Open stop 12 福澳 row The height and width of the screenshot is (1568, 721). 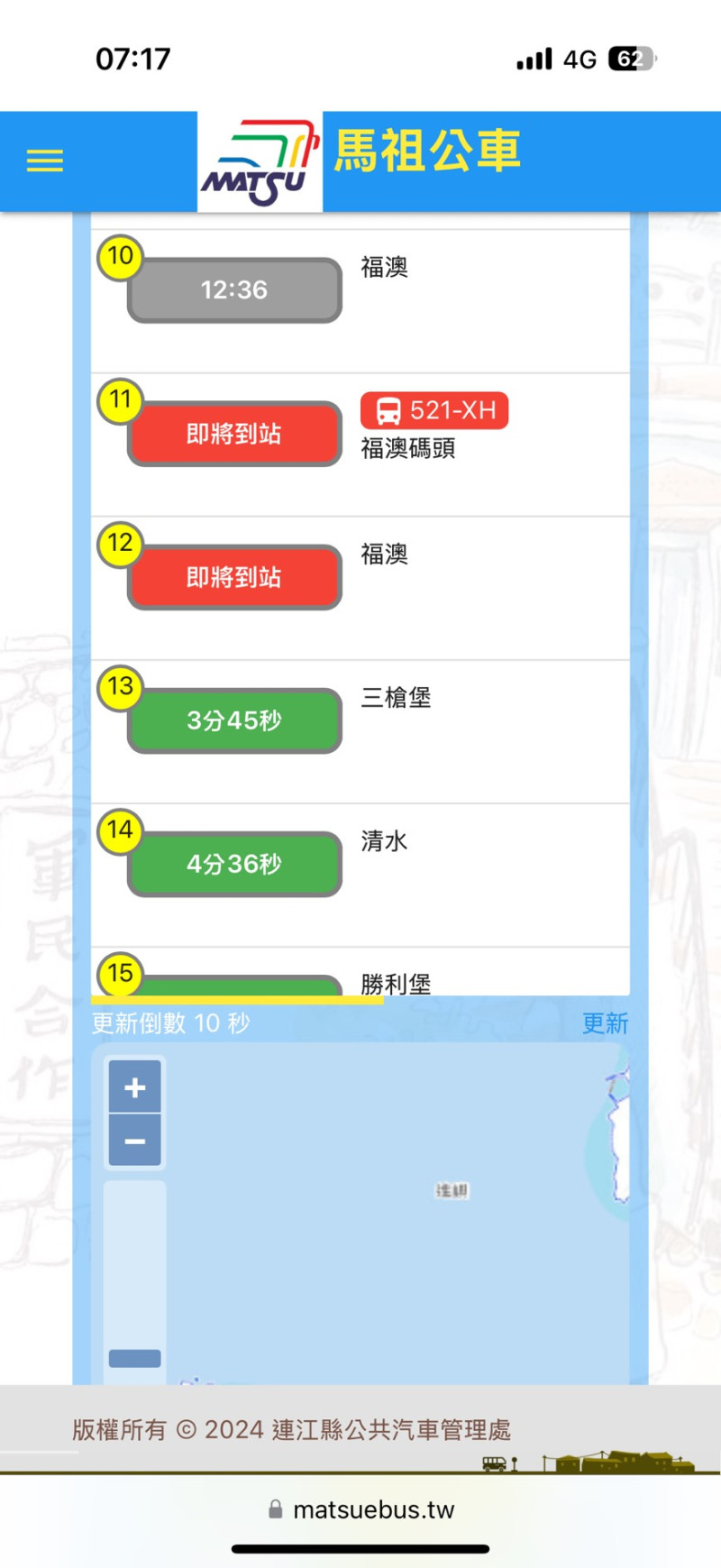(360, 589)
